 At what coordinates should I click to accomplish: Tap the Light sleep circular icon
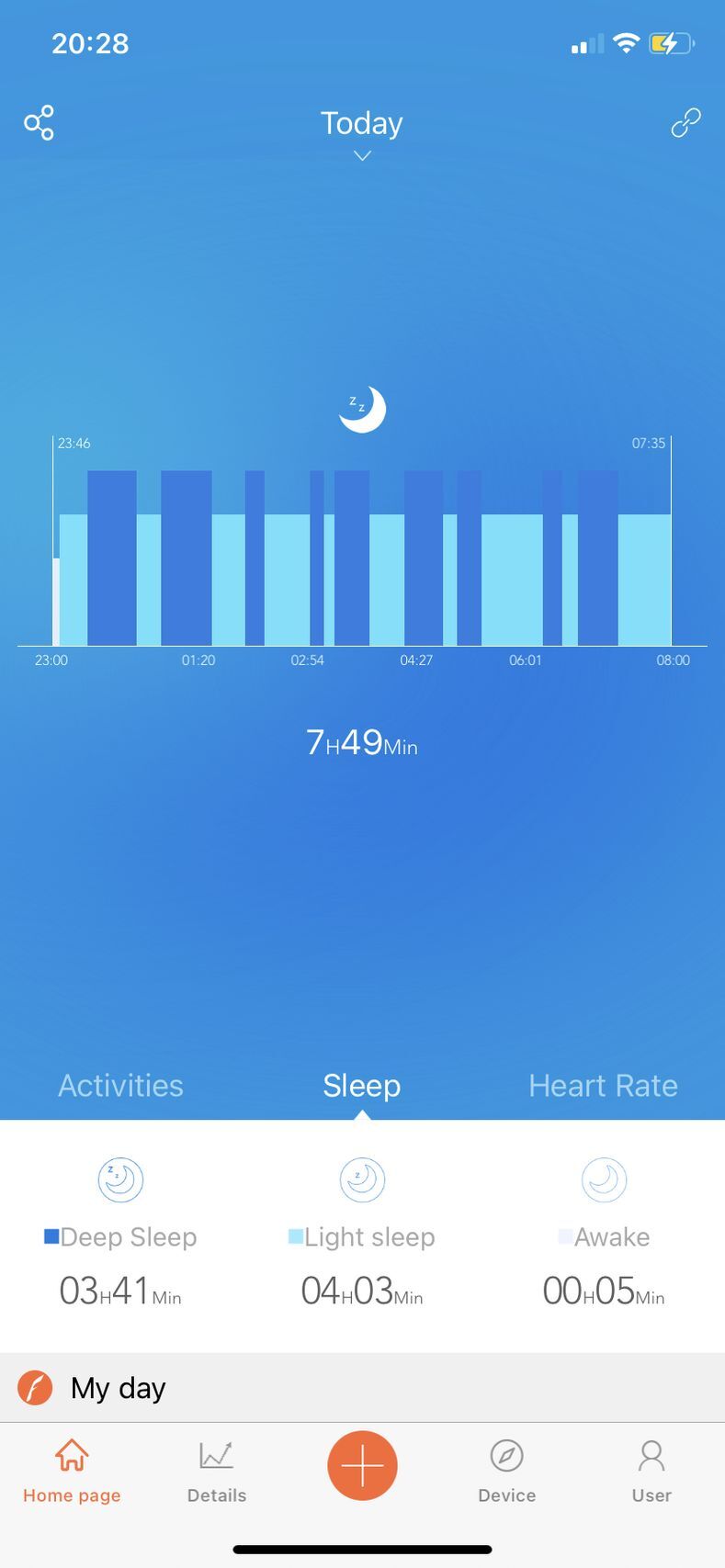pyautogui.click(x=361, y=1179)
